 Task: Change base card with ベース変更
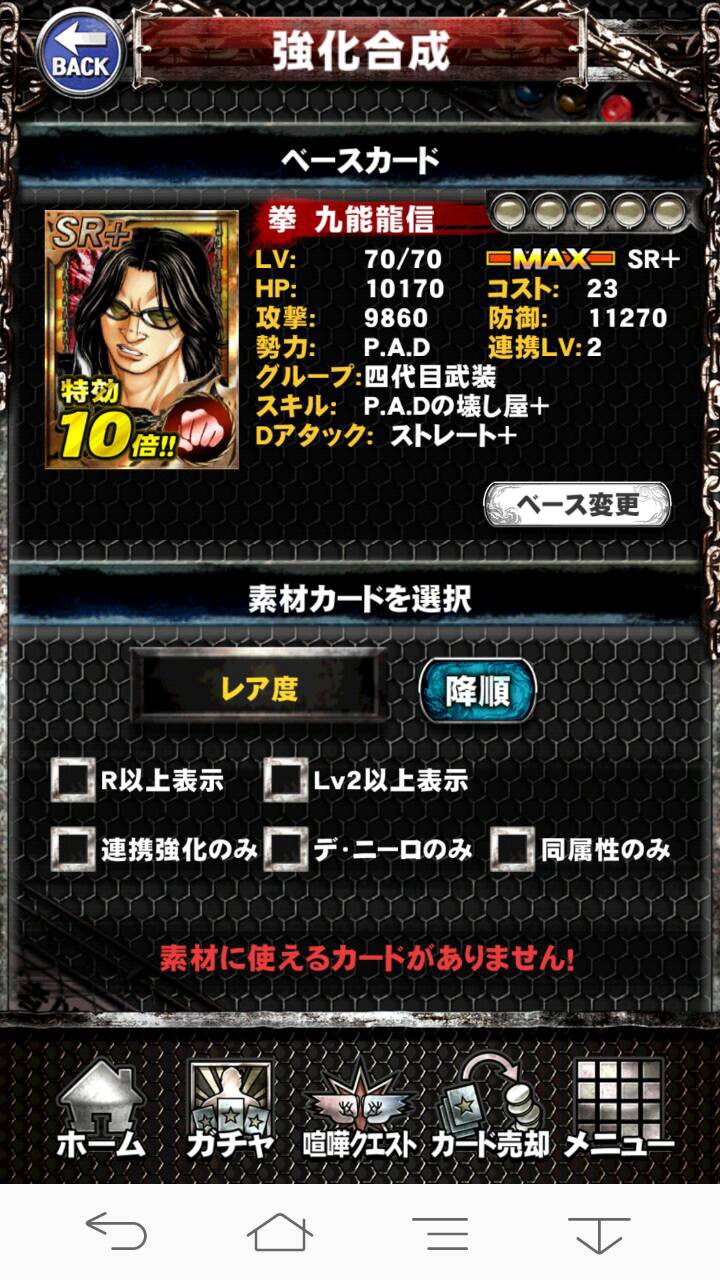point(577,504)
